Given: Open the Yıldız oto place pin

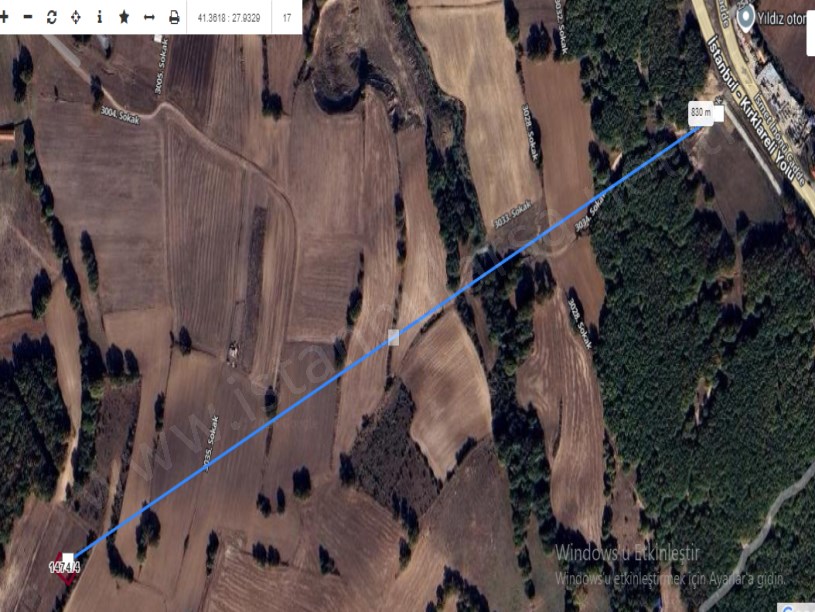Looking at the screenshot, I should (x=744, y=15).
